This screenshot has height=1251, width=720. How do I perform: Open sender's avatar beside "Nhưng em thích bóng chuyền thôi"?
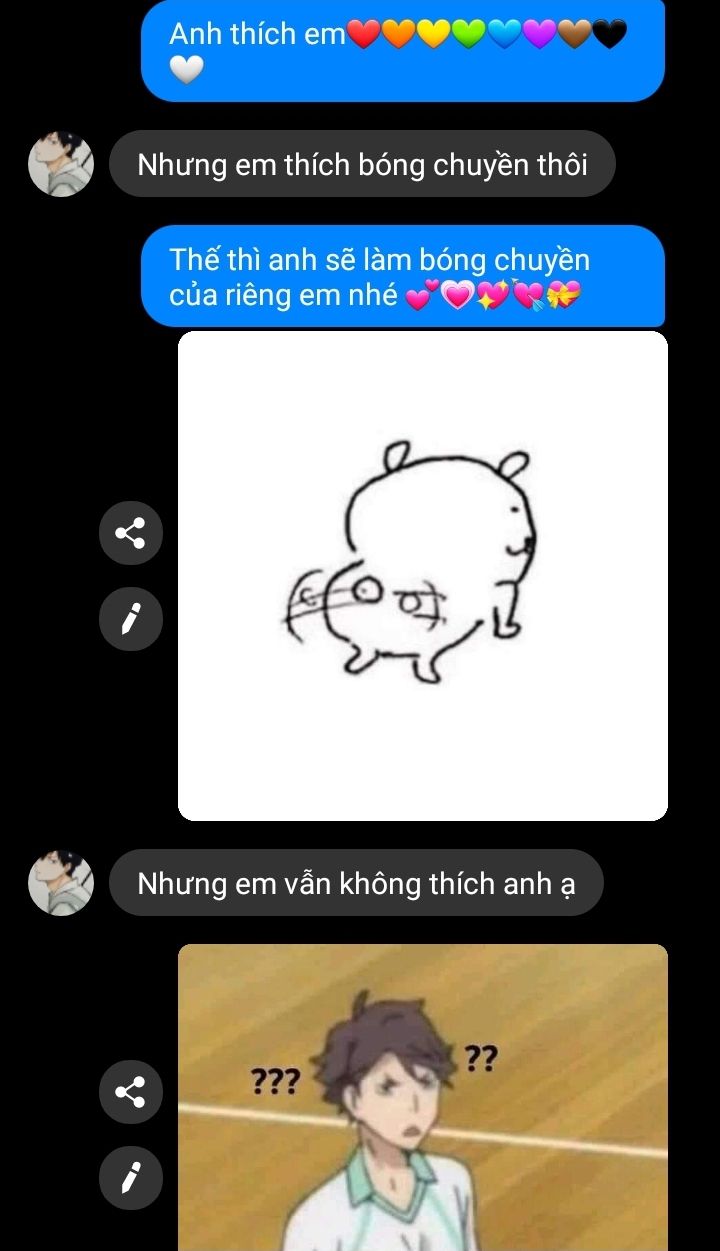[61, 164]
